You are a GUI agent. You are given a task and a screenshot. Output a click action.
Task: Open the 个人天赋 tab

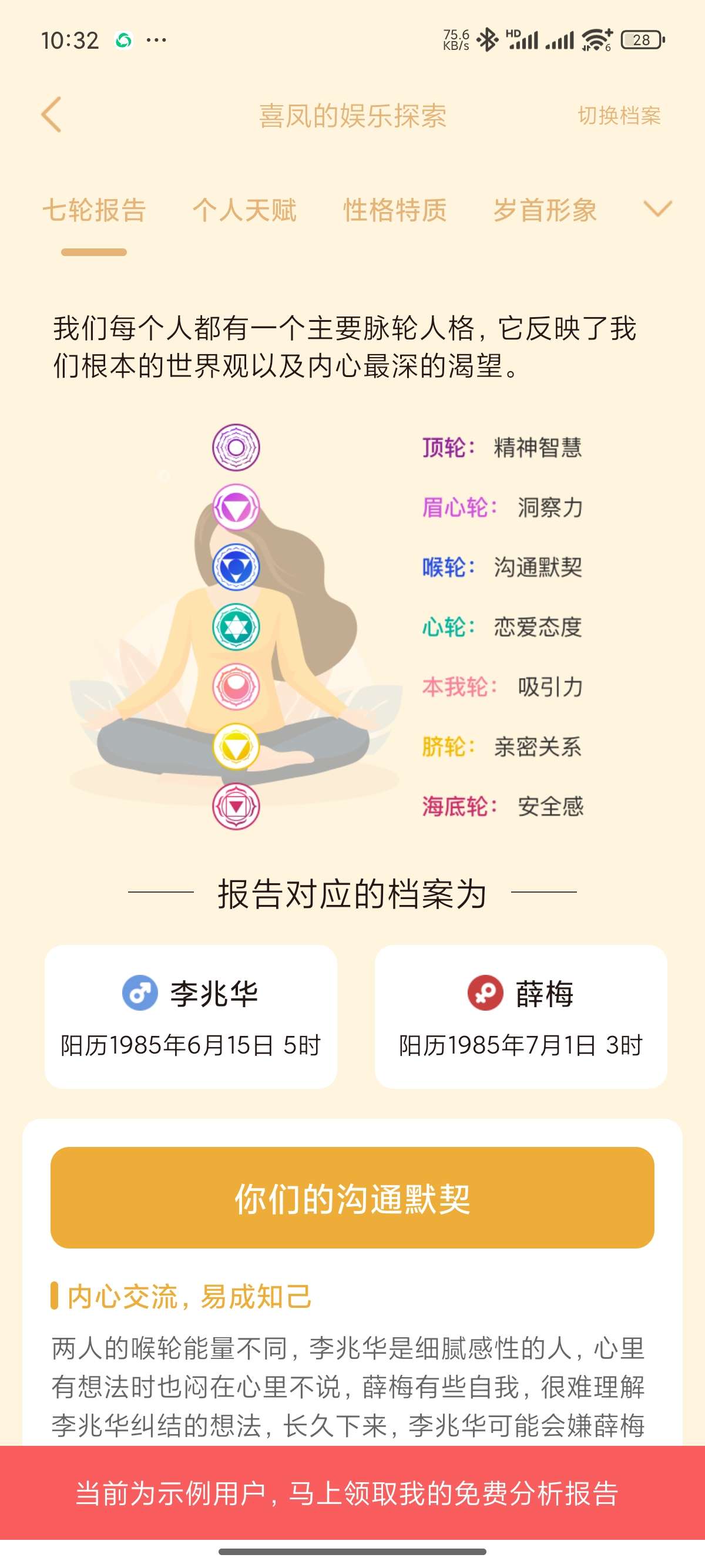coord(244,211)
